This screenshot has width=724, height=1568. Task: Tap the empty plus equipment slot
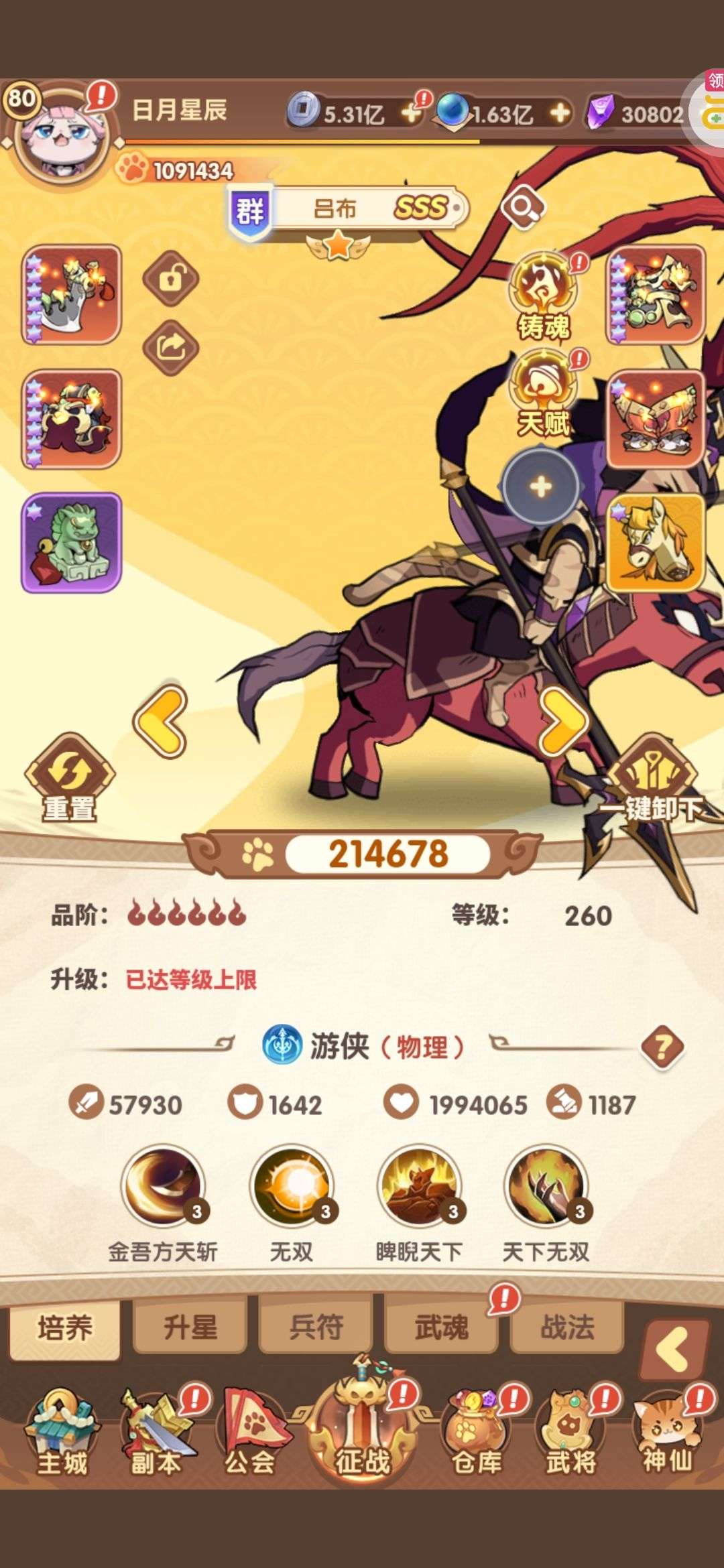[540, 486]
